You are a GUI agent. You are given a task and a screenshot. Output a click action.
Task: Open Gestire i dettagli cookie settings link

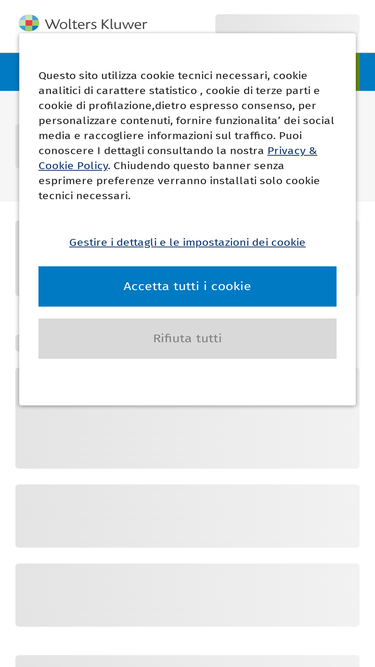tap(187, 242)
